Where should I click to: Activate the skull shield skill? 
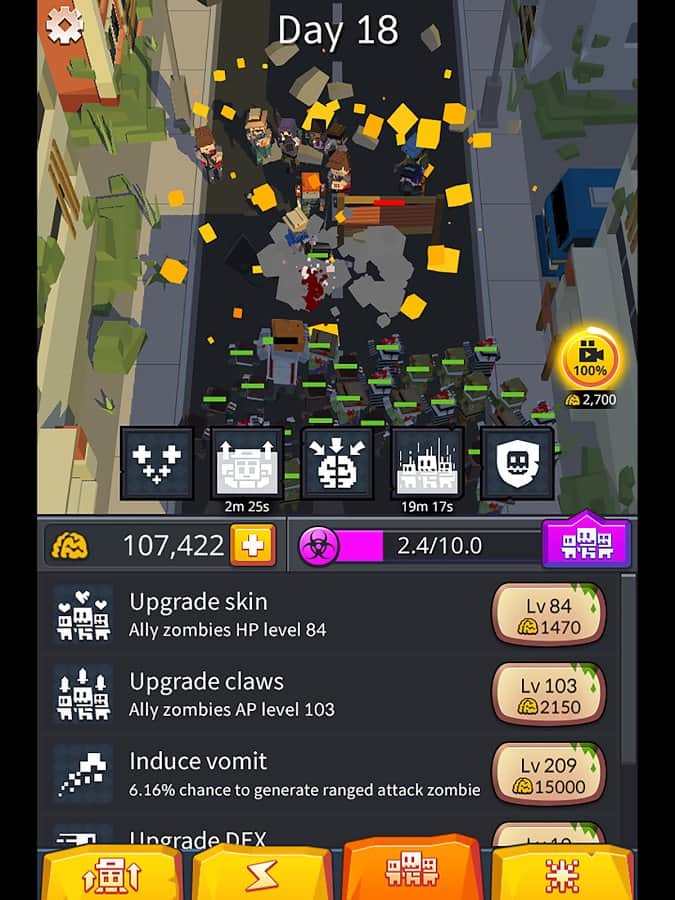click(x=517, y=464)
